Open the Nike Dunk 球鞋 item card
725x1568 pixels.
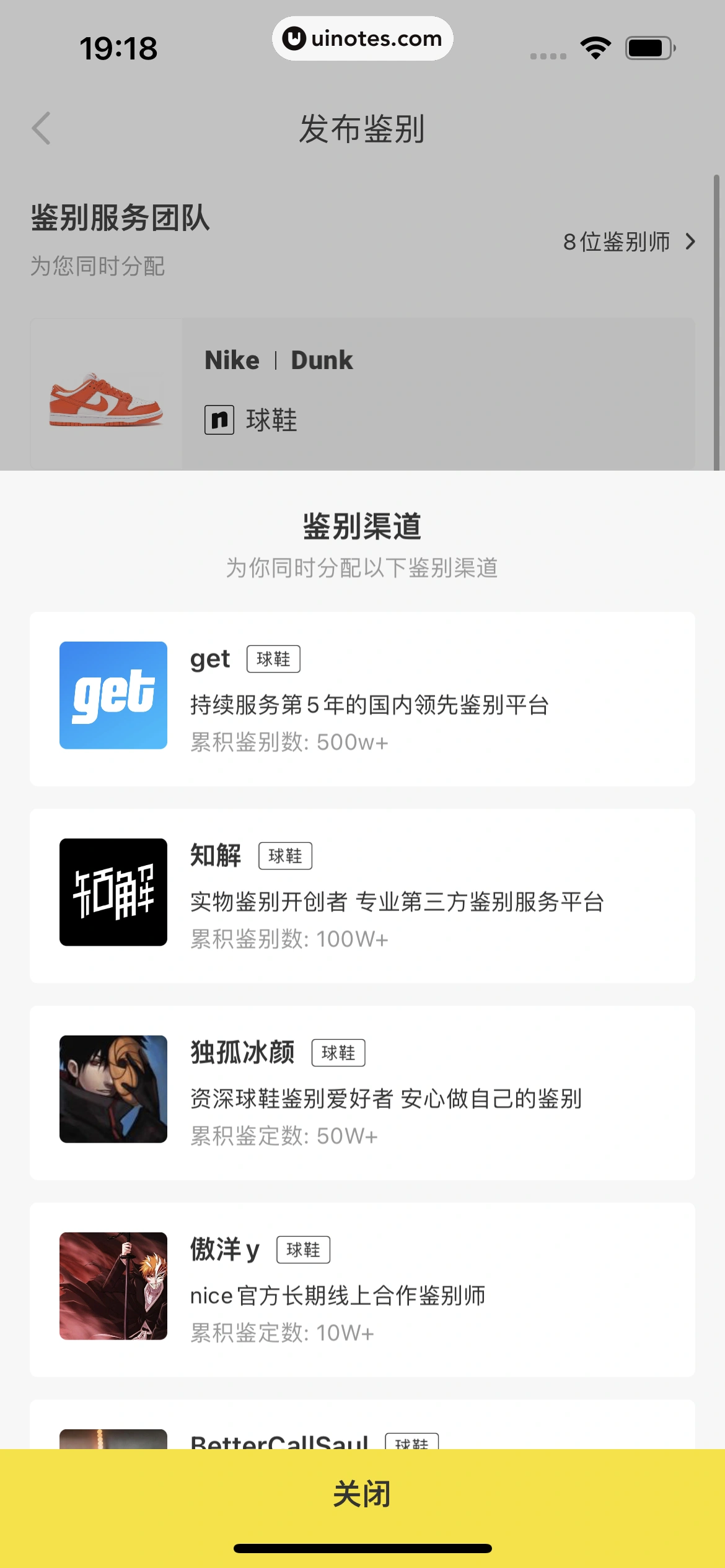[362, 394]
